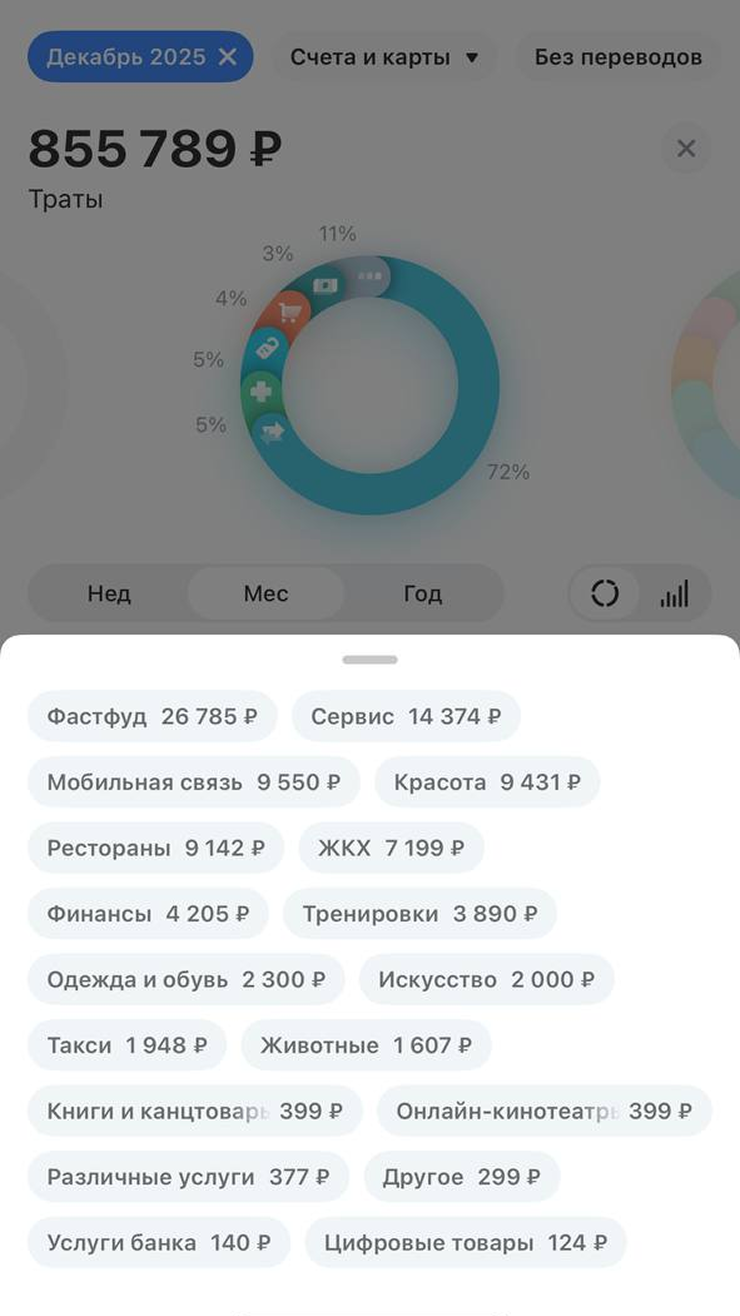The height and width of the screenshot is (1316, 740).
Task: Select the Без переводов filter chip
Action: [x=617, y=57]
